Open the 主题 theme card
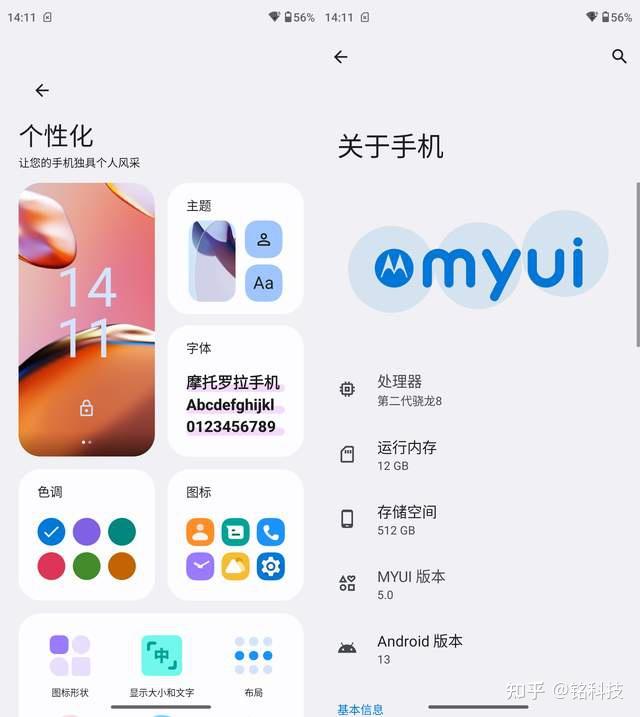This screenshot has width=640, height=717. point(235,248)
